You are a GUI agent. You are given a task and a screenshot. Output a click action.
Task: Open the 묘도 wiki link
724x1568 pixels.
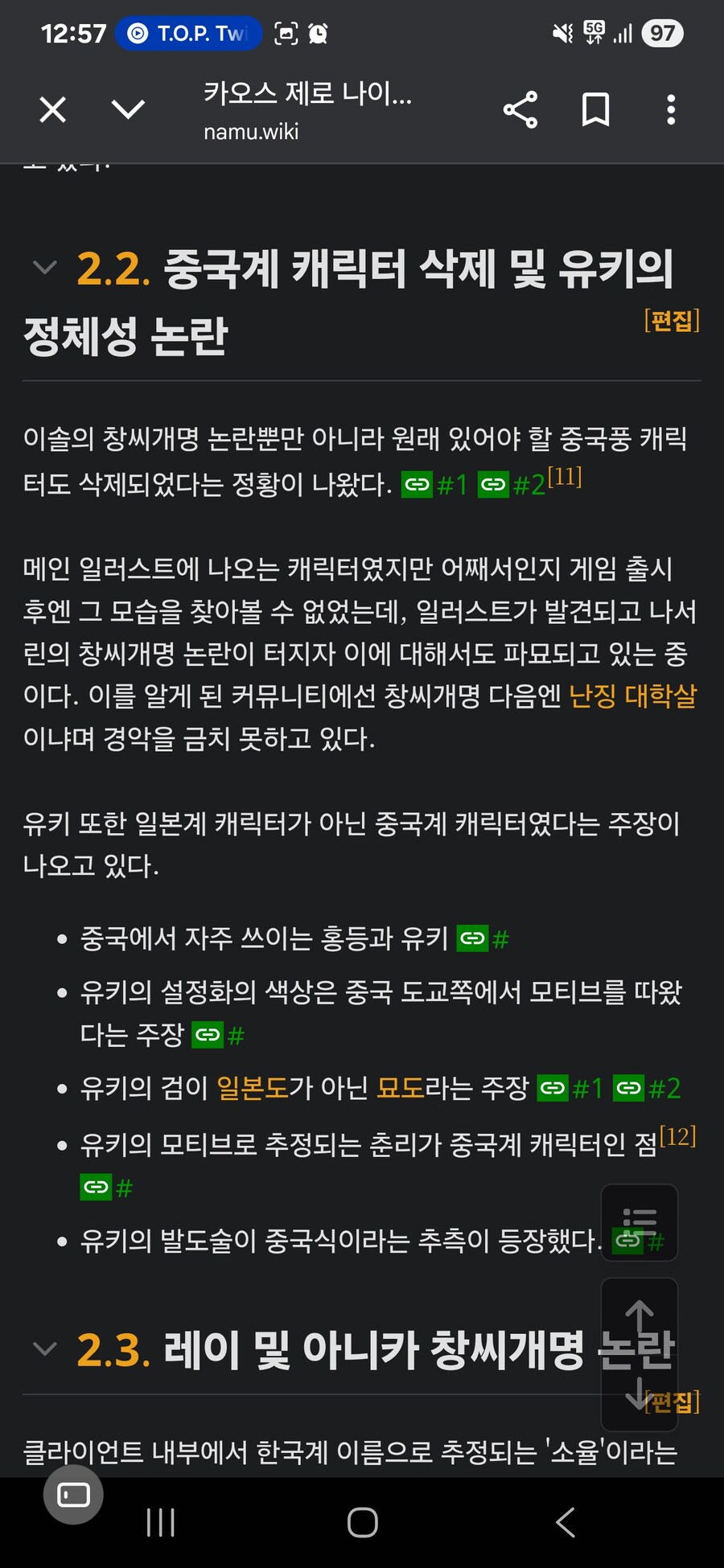click(x=400, y=1088)
